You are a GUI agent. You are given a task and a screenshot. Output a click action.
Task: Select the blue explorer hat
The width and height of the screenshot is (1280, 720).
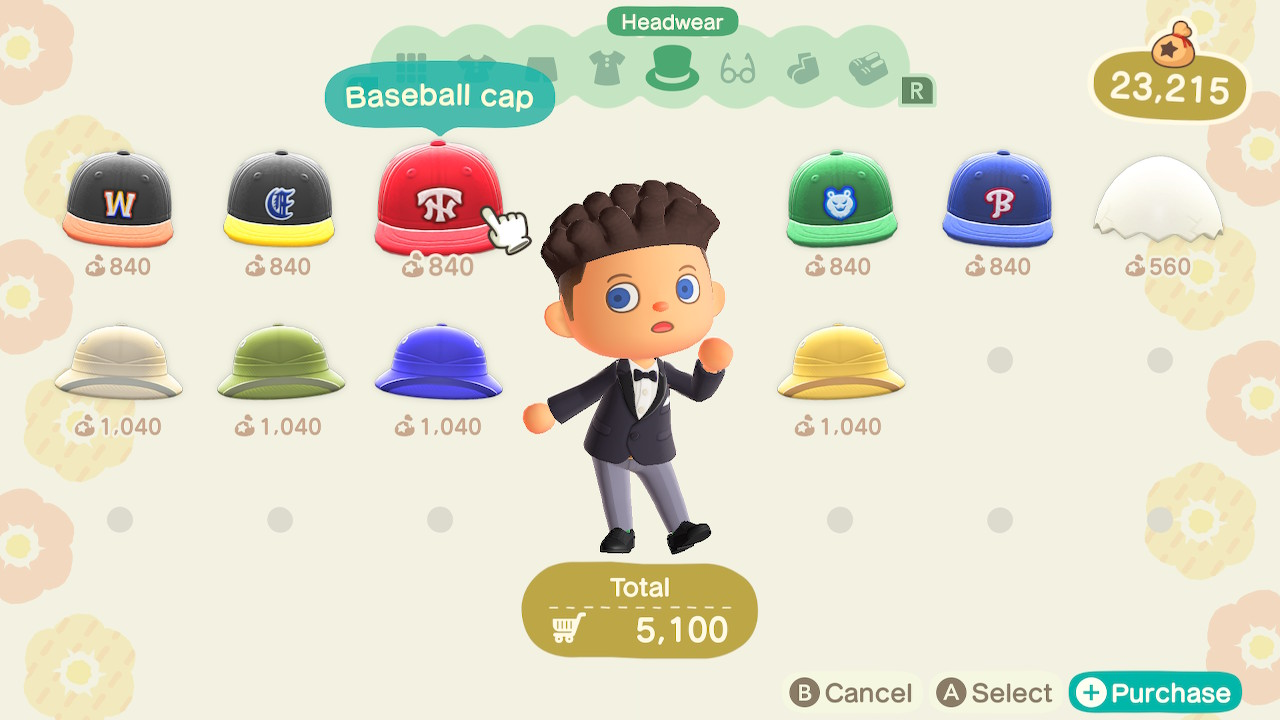[x=439, y=362]
